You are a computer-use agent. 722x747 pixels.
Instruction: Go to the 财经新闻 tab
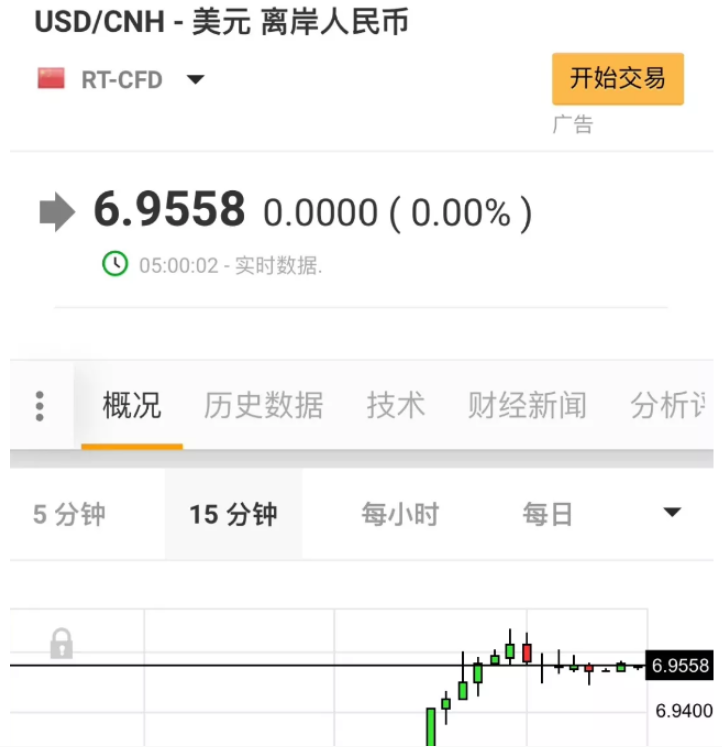(526, 406)
